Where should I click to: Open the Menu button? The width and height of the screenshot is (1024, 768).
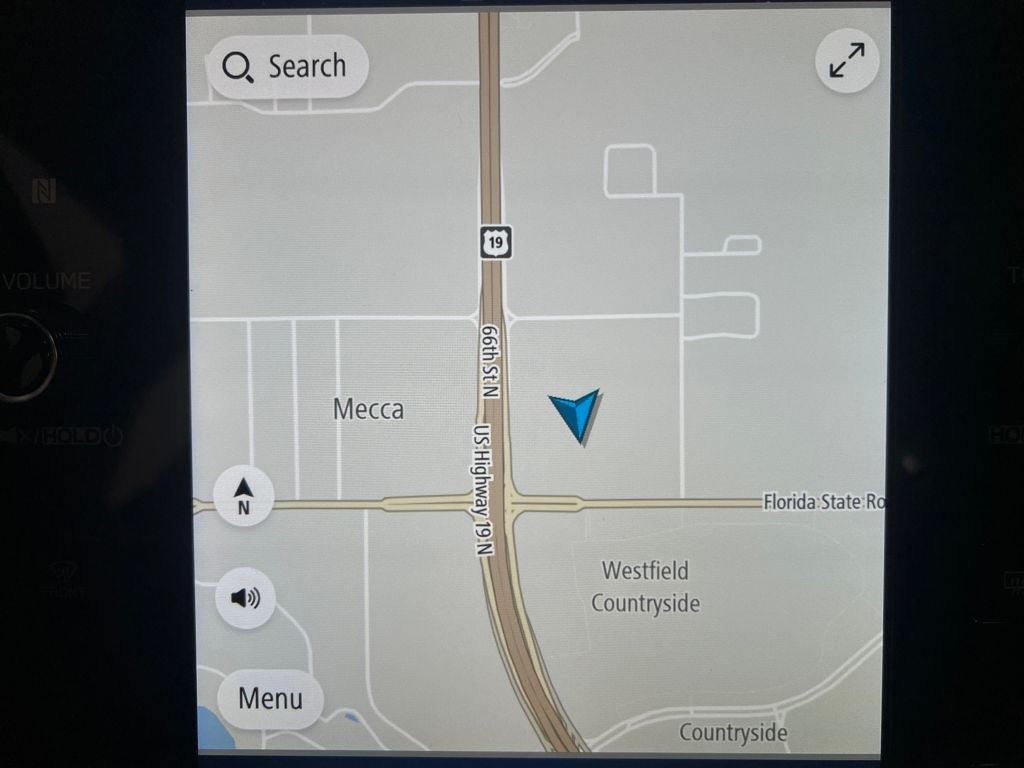[x=270, y=698]
